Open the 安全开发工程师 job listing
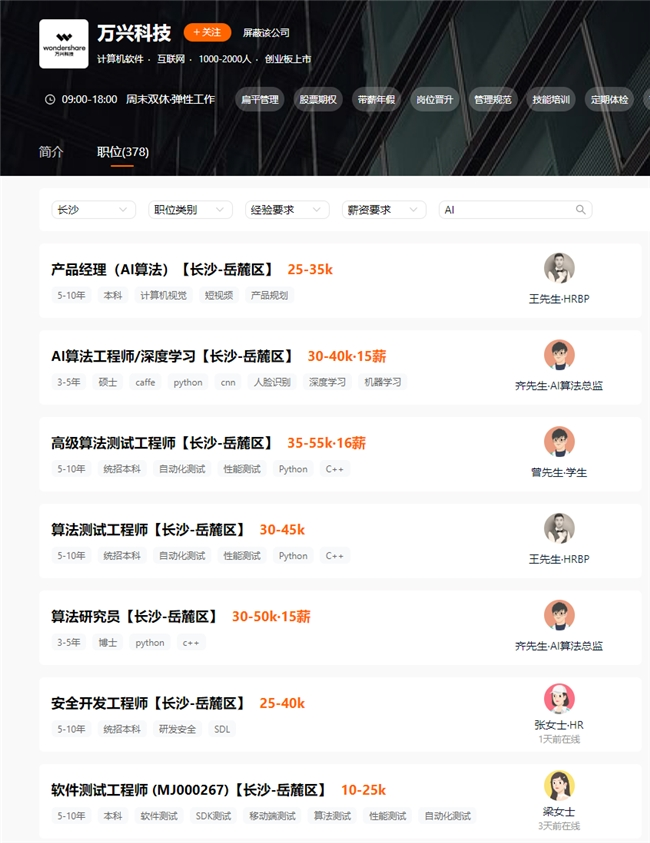Image resolution: width=650 pixels, height=843 pixels. pyautogui.click(x=148, y=704)
